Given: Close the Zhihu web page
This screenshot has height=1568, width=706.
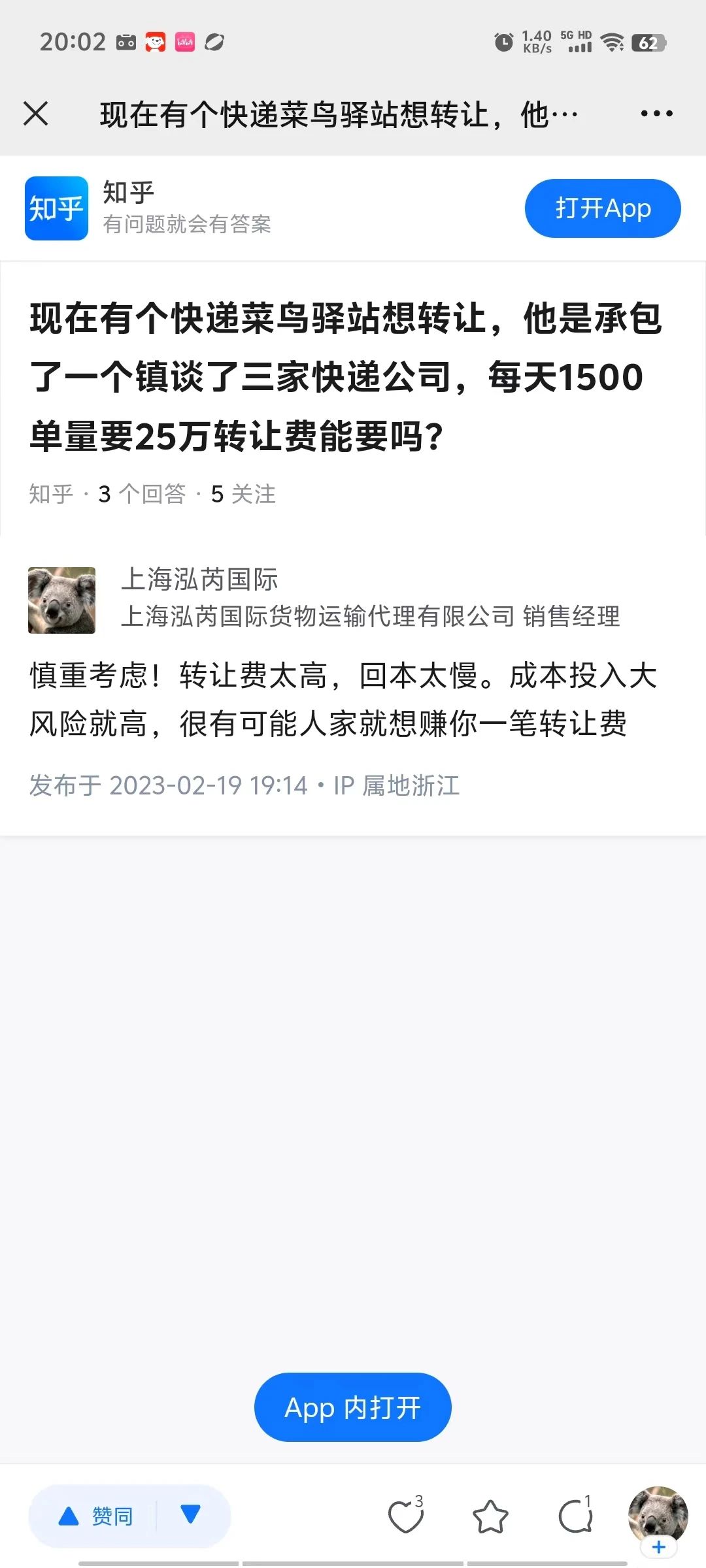Looking at the screenshot, I should tap(36, 114).
